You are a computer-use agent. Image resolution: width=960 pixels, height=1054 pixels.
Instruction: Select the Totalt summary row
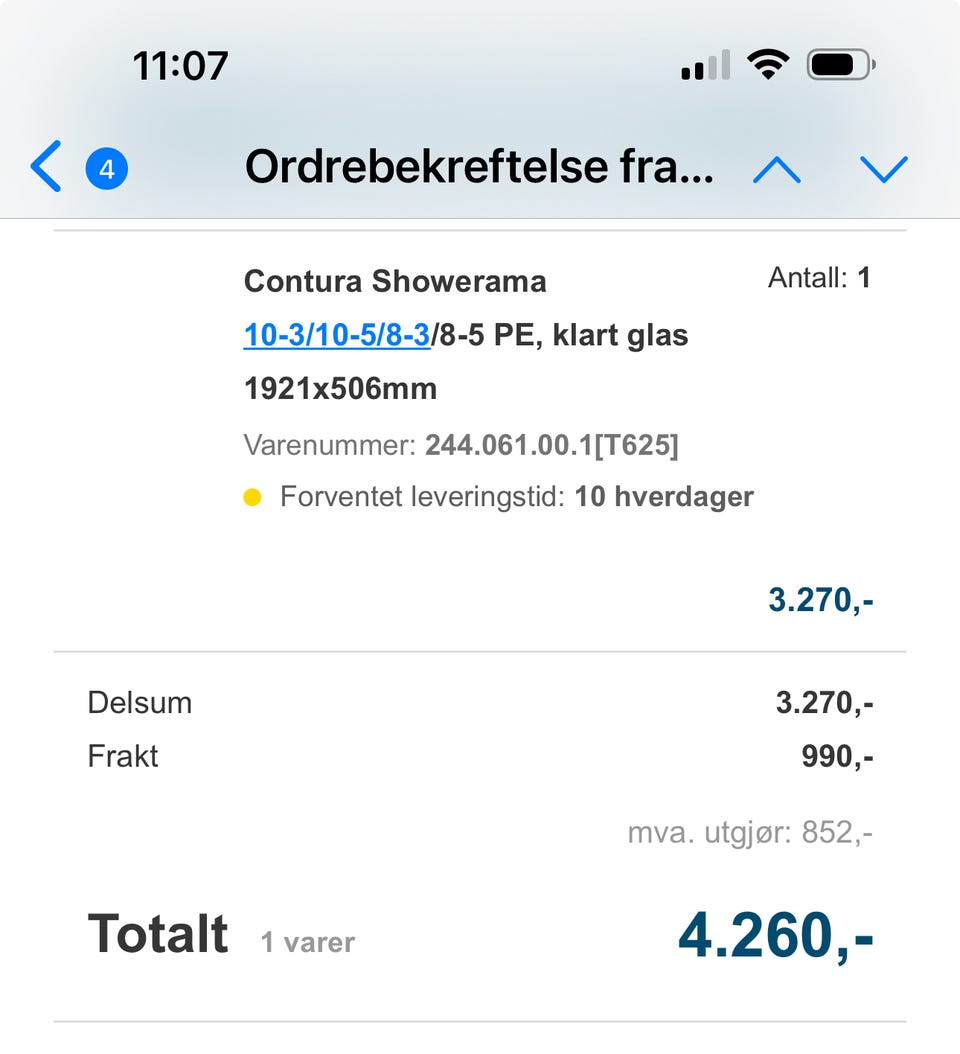(158, 933)
